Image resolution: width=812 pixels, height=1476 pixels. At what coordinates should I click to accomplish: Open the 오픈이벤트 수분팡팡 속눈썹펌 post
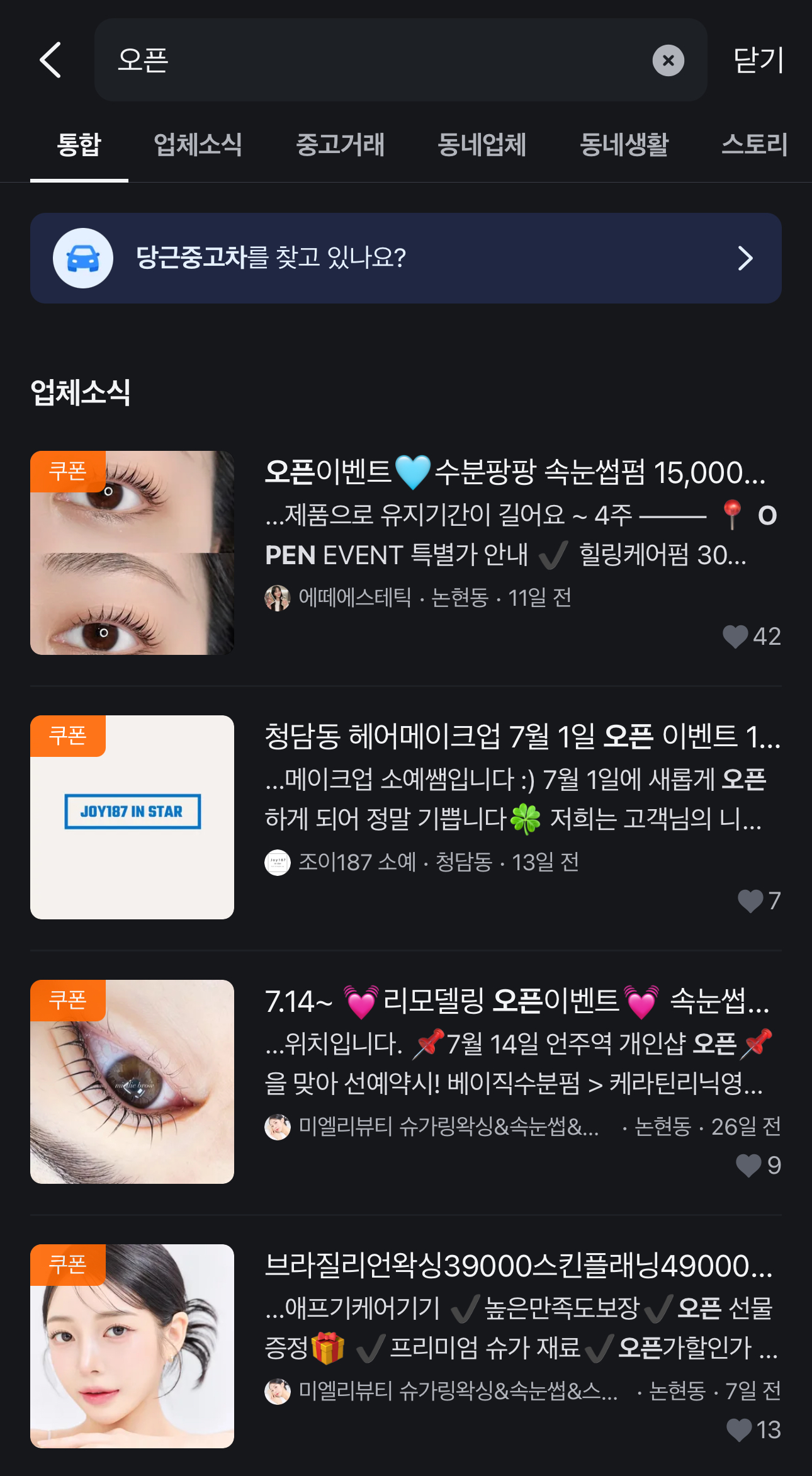point(515,473)
